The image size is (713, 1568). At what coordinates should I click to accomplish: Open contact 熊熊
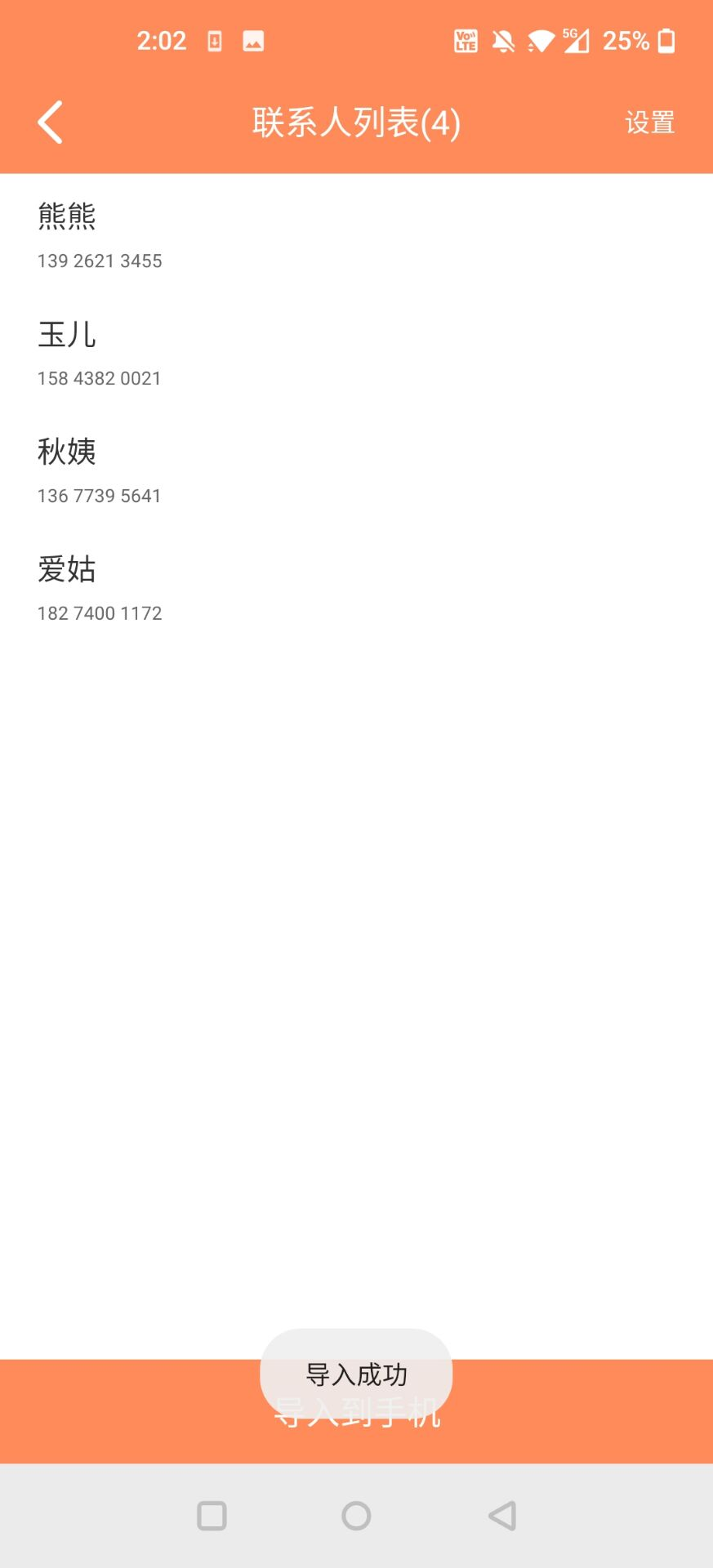[356, 234]
